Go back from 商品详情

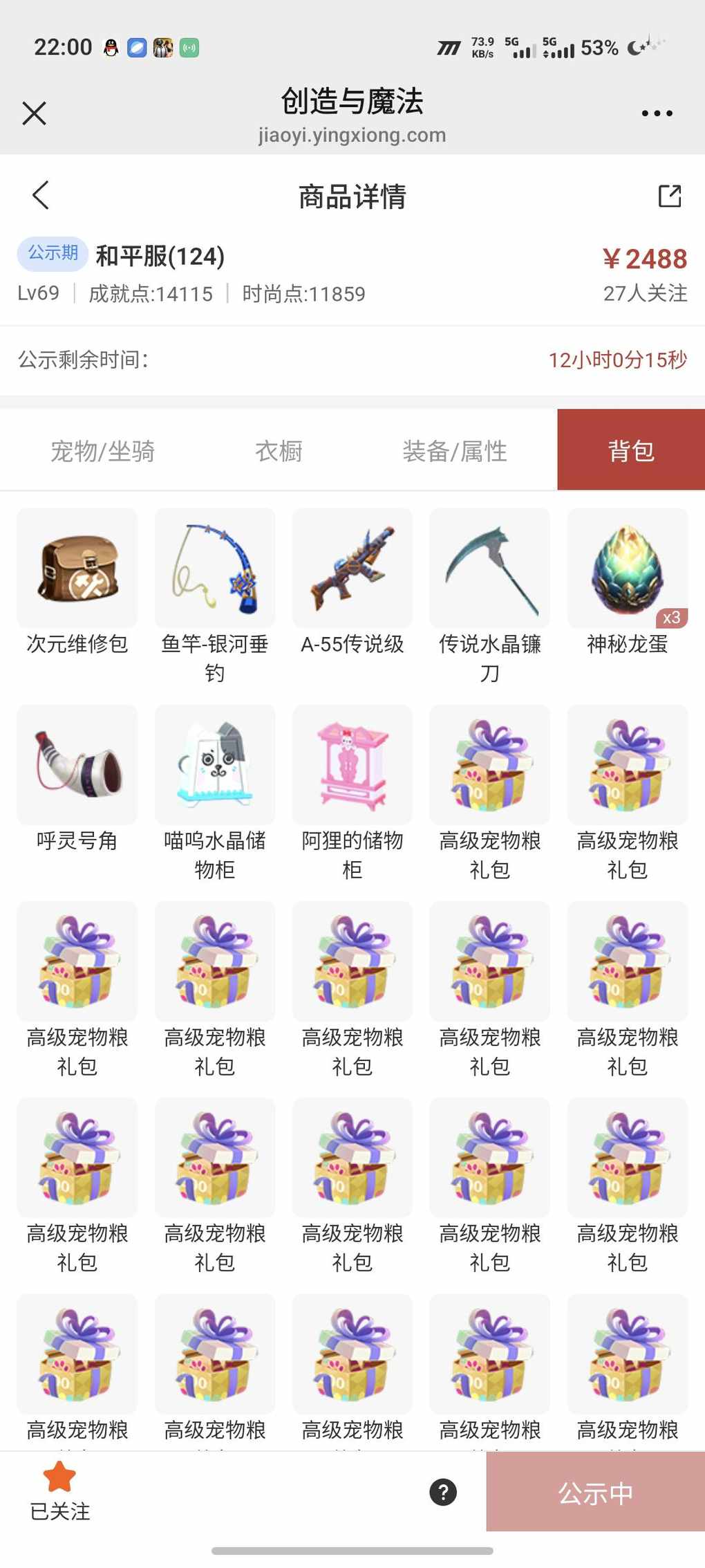click(x=41, y=195)
